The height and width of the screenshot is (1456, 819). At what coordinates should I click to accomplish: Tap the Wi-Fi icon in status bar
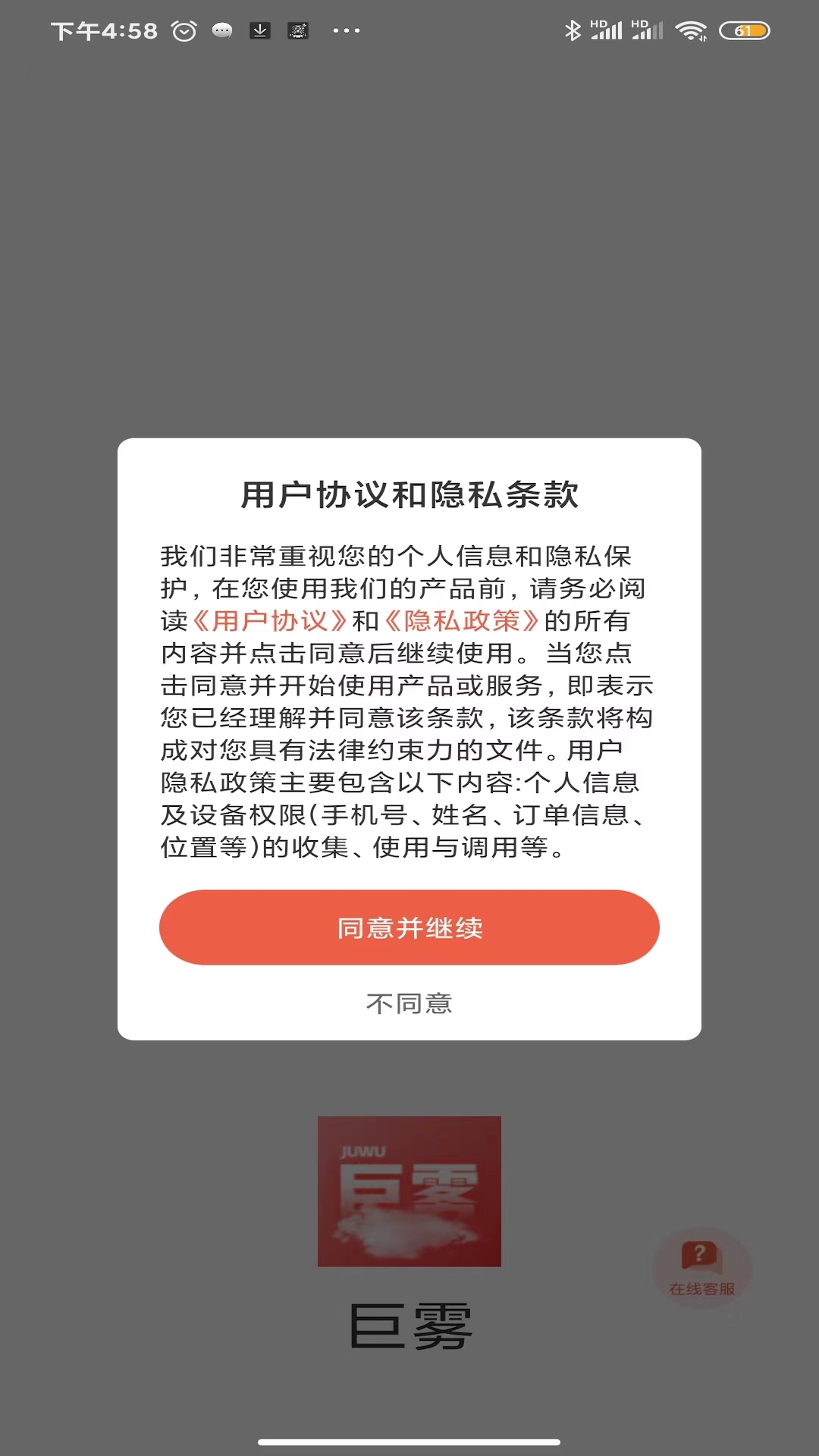[692, 30]
